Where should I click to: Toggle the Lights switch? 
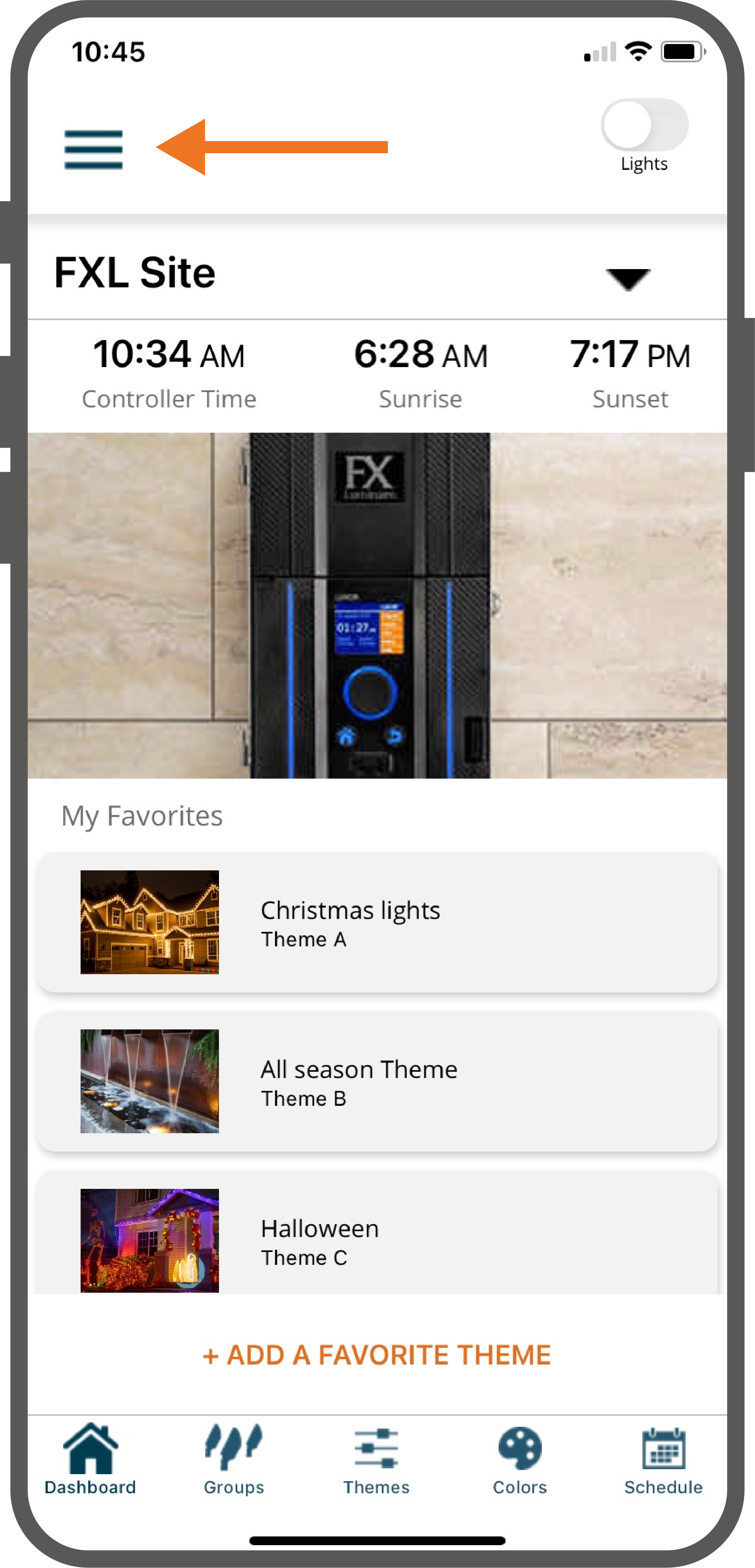click(x=644, y=125)
